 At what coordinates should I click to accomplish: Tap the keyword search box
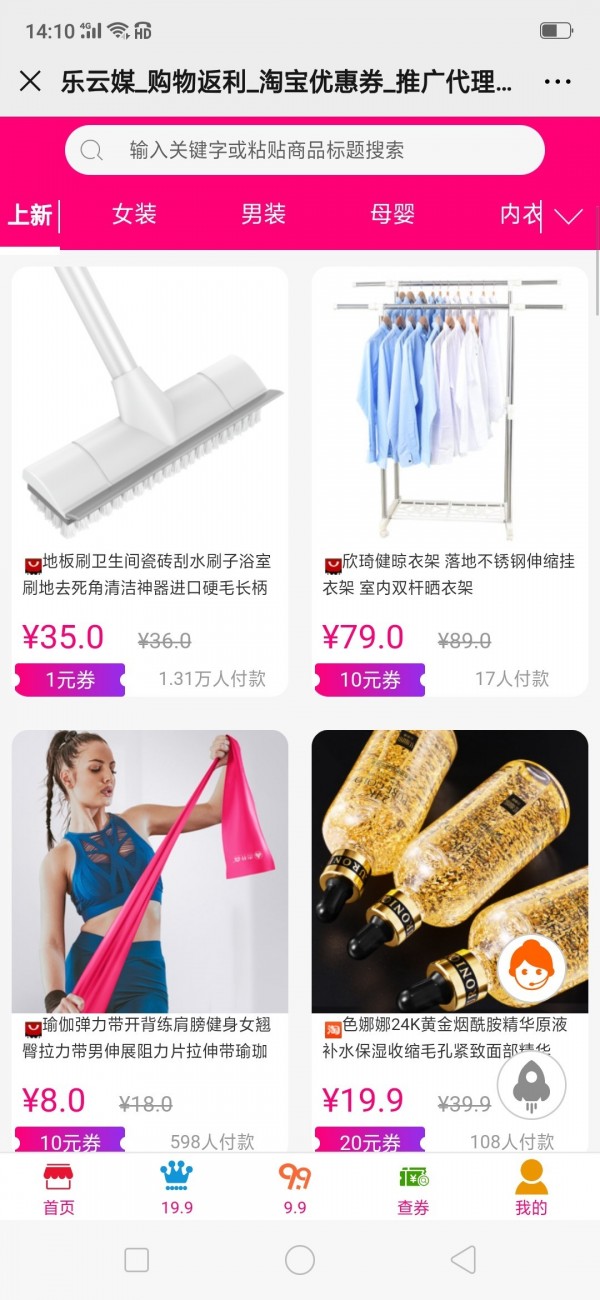pyautogui.click(x=305, y=151)
